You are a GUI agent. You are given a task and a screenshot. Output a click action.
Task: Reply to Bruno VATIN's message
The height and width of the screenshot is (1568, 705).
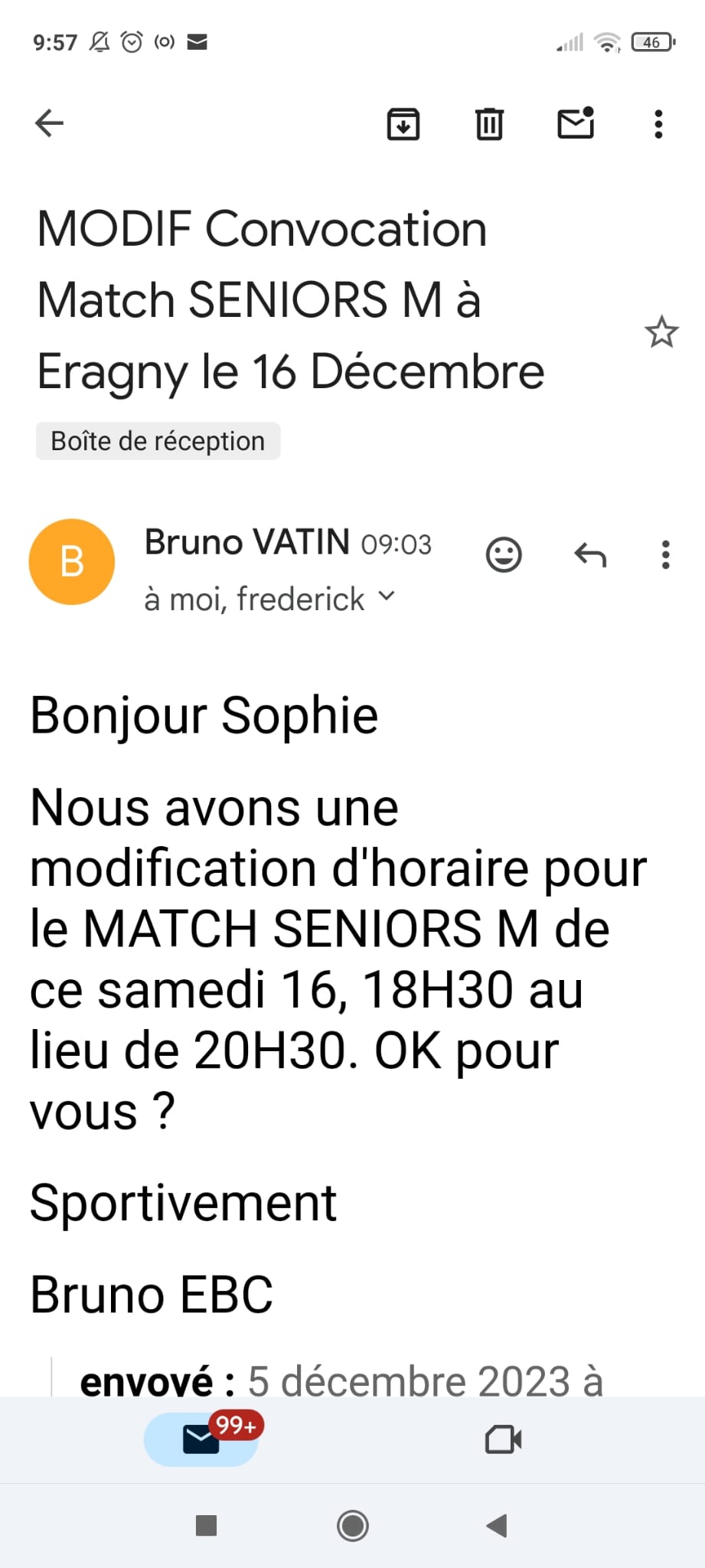pyautogui.click(x=590, y=555)
